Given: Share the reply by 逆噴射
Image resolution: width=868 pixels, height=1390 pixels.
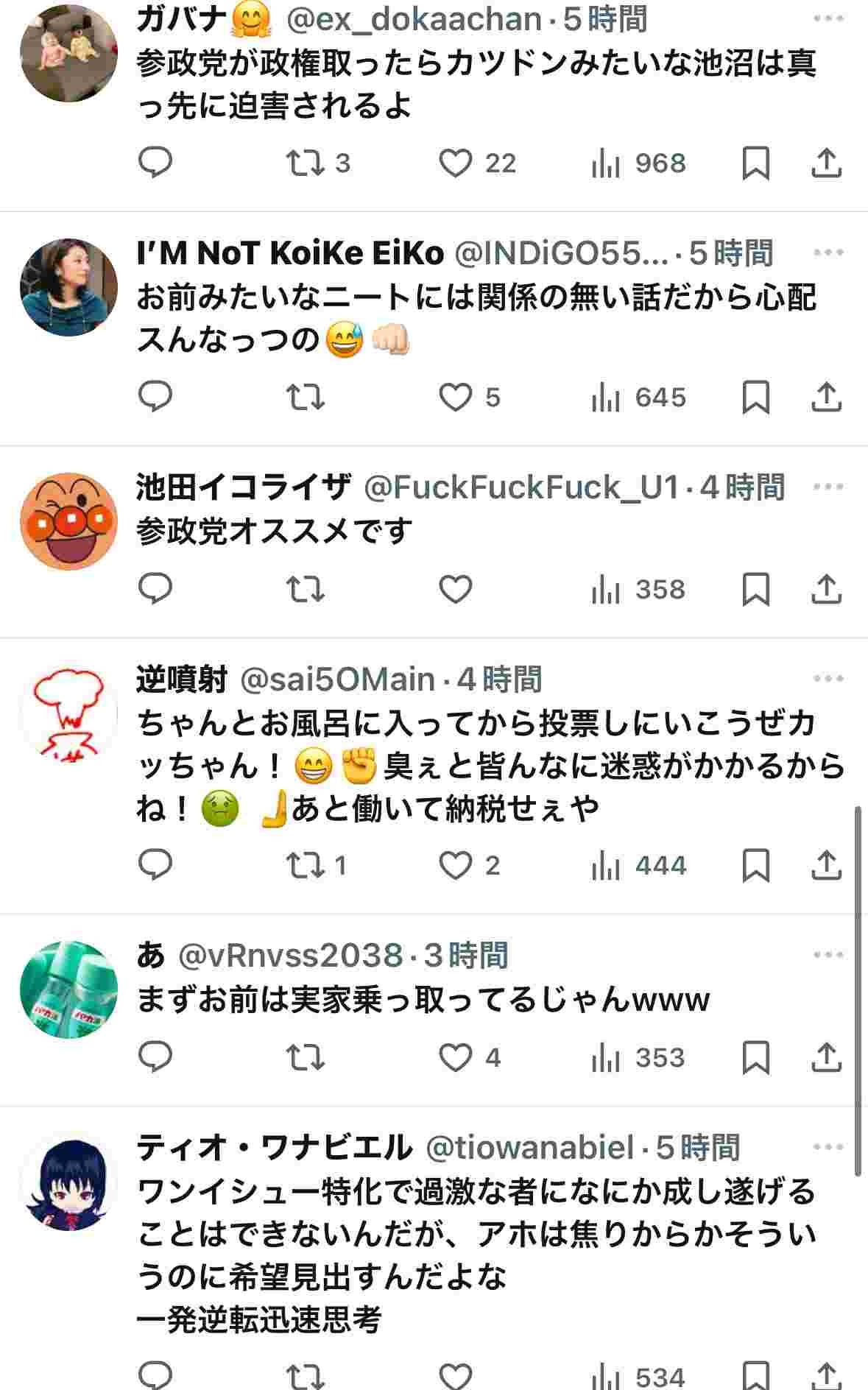Looking at the screenshot, I should click(x=826, y=865).
